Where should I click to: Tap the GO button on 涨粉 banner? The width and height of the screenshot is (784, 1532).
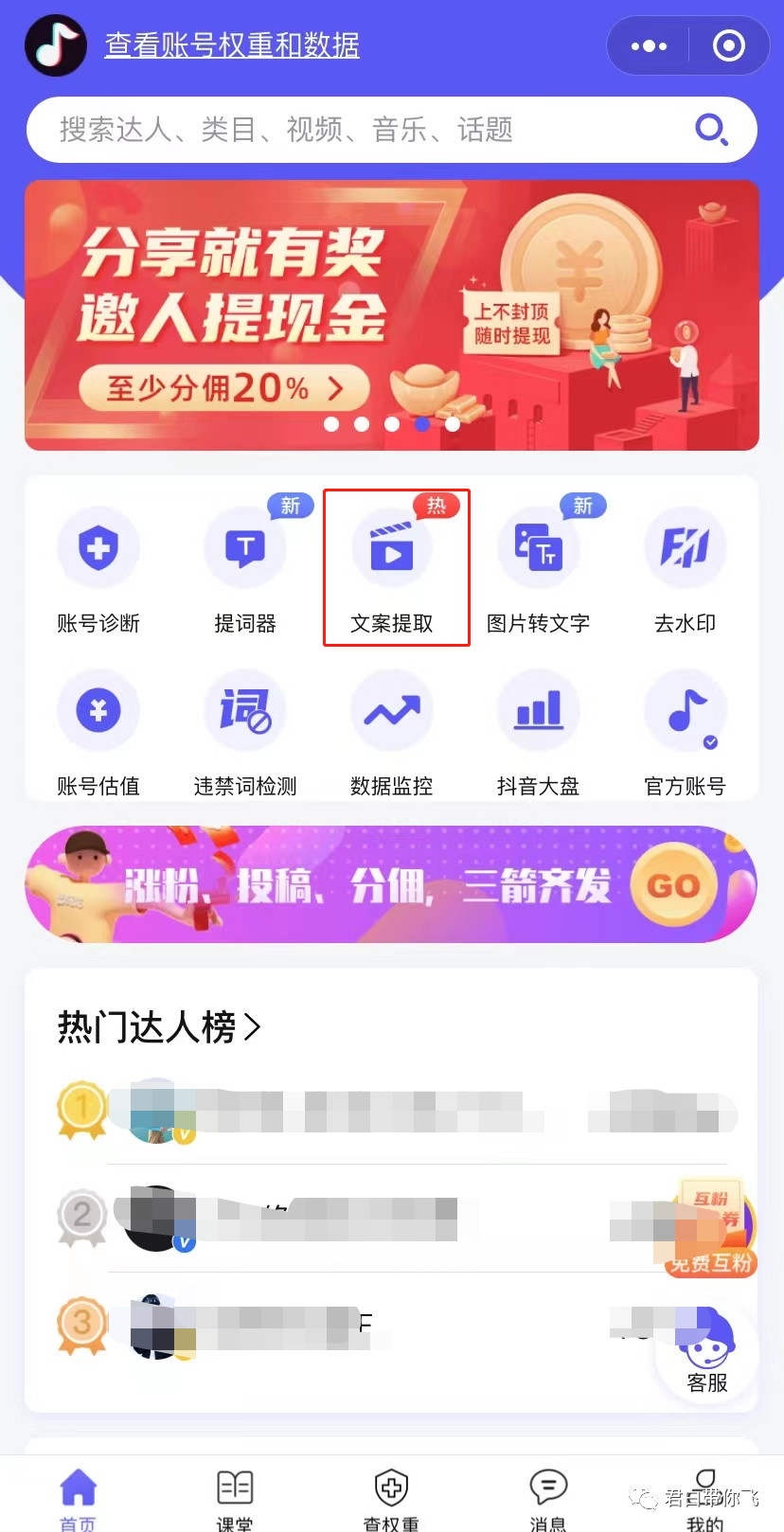[673, 885]
